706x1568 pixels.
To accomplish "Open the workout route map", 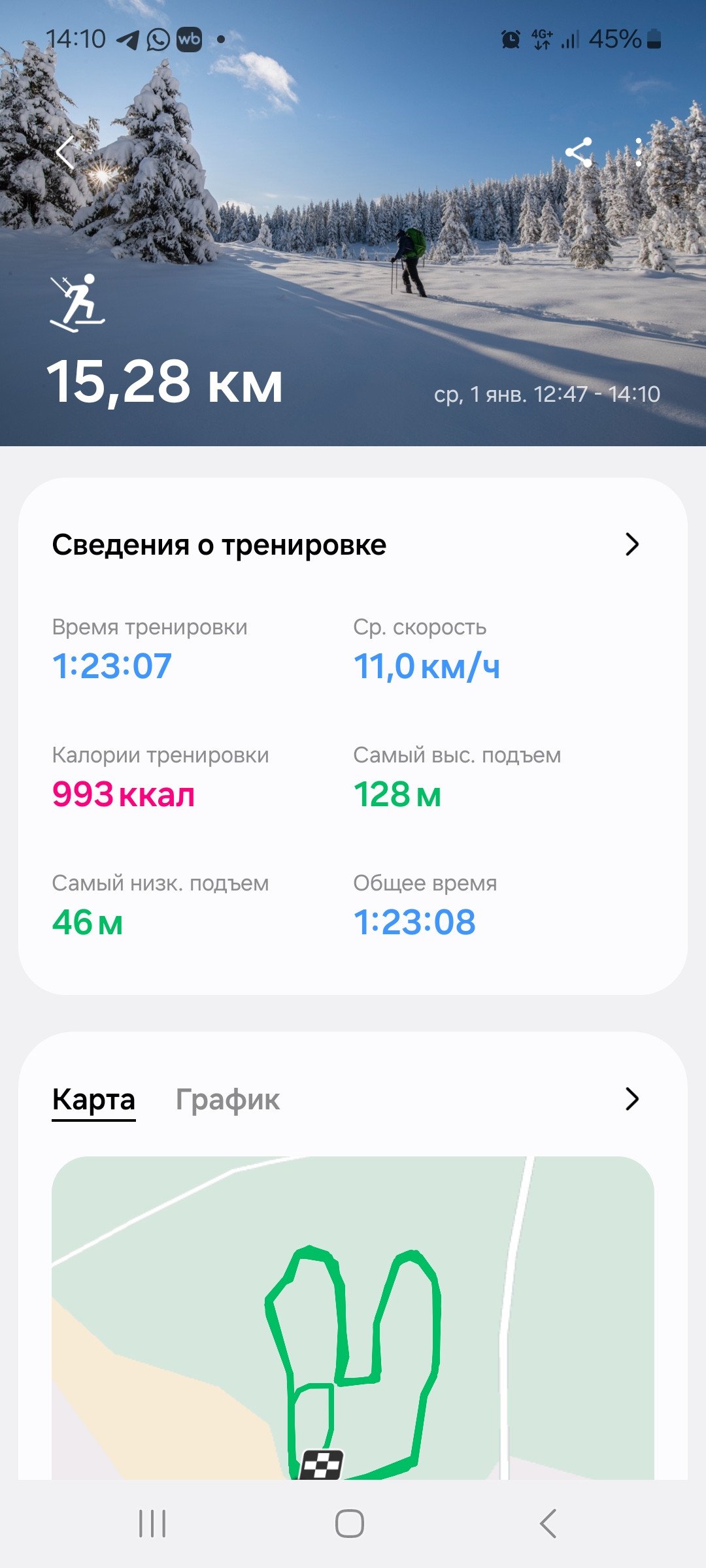I will 353,1318.
